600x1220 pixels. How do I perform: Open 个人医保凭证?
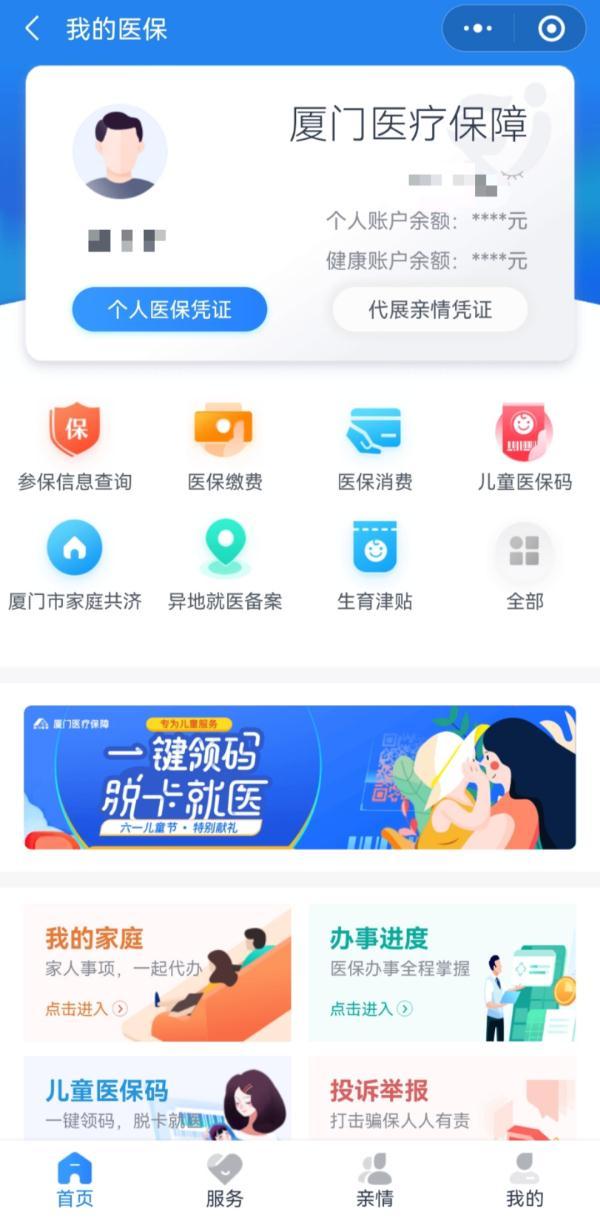tap(169, 309)
